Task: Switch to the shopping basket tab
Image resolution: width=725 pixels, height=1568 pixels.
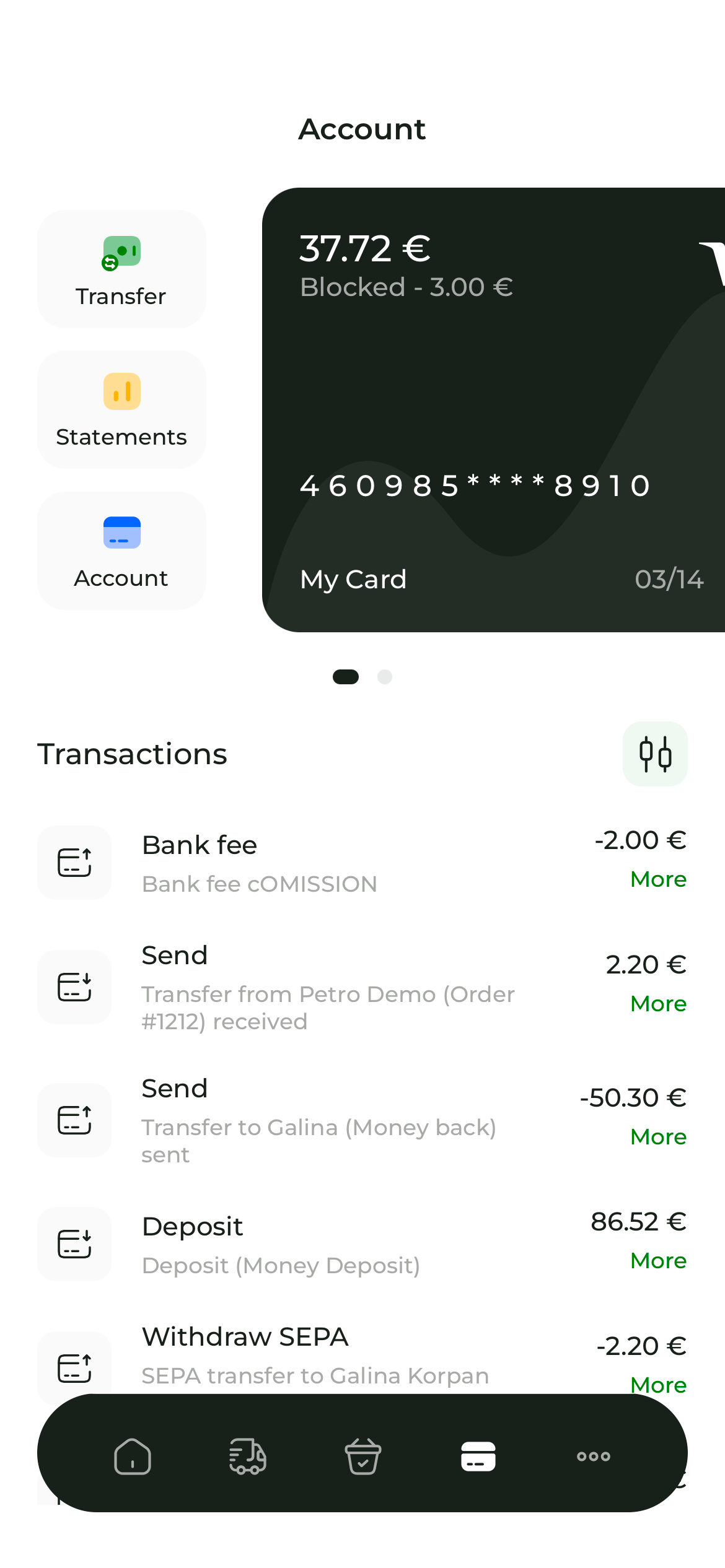Action: click(x=363, y=1457)
